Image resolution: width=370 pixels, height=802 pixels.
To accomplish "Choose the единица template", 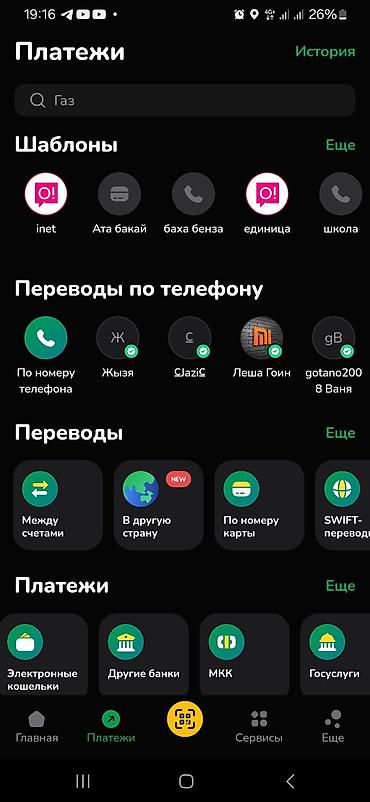I will pos(267,203).
